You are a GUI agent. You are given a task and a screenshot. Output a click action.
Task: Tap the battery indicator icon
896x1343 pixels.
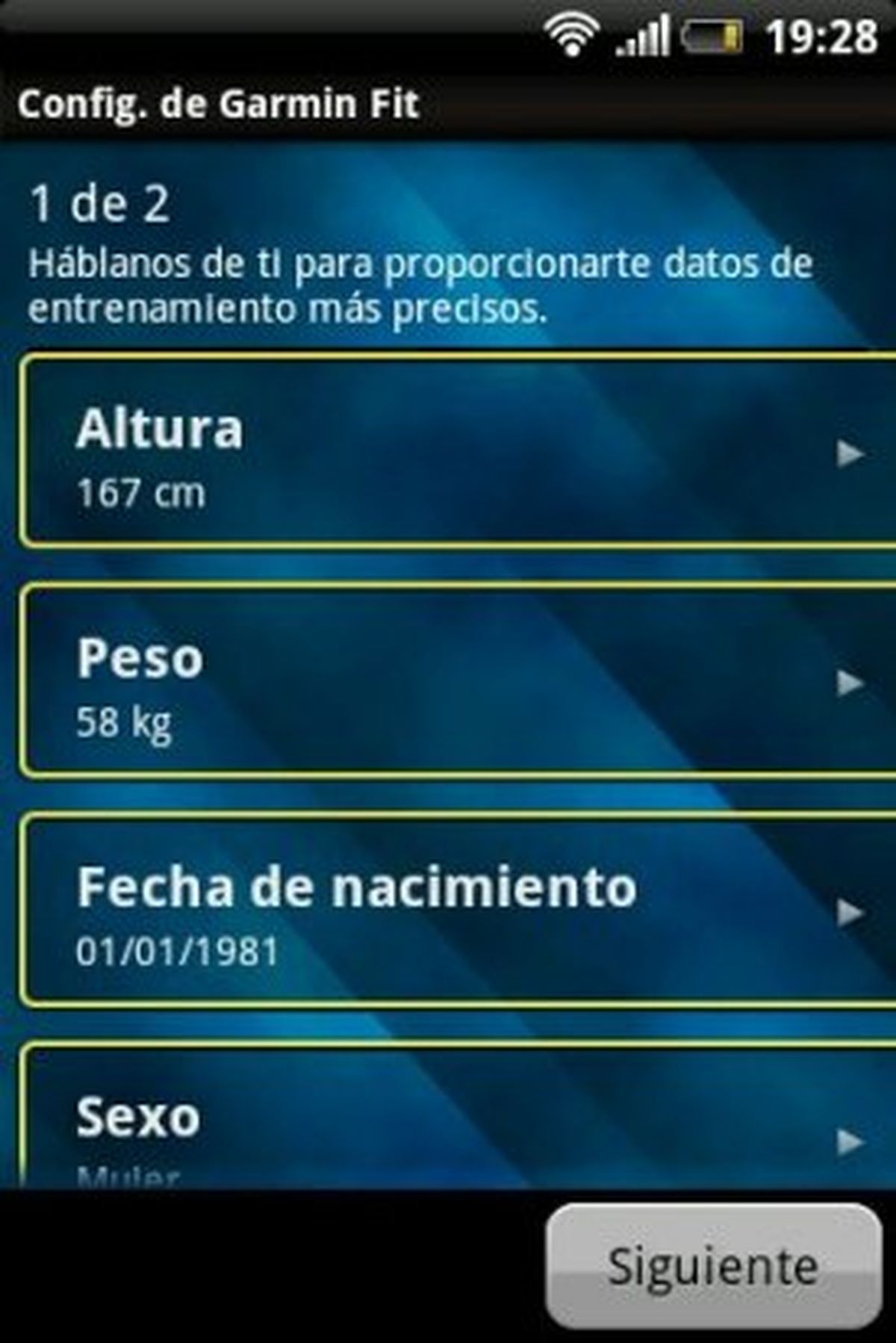(713, 34)
